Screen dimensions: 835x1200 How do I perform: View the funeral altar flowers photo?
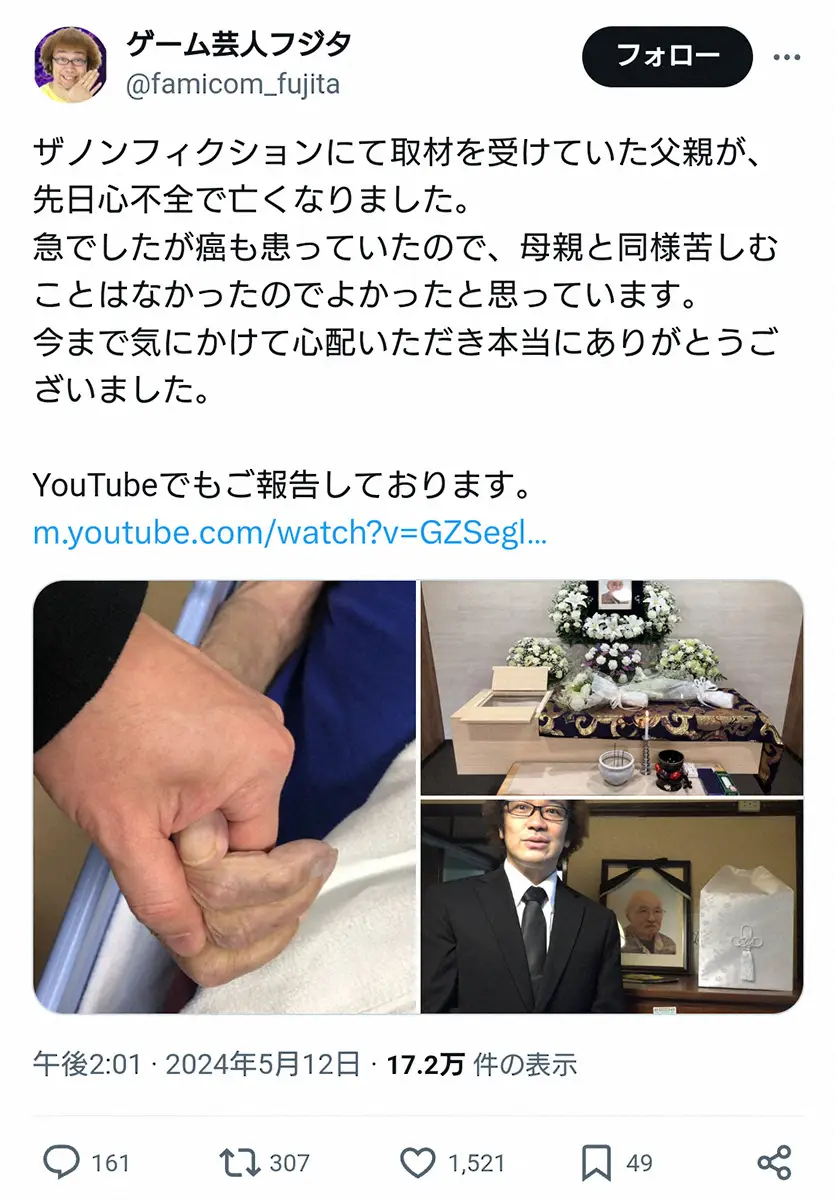[611, 687]
